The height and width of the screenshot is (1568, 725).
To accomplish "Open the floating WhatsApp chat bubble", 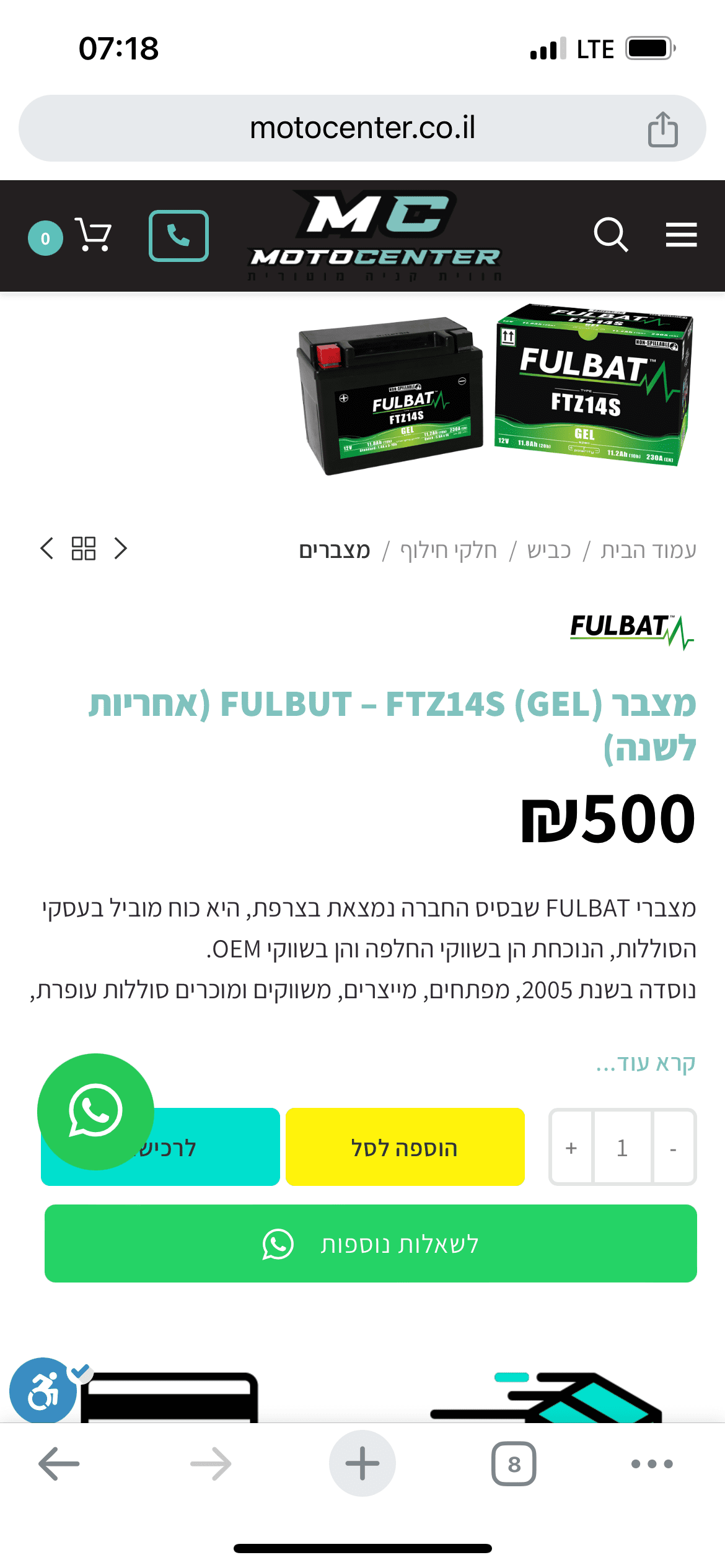I will tap(95, 1112).
